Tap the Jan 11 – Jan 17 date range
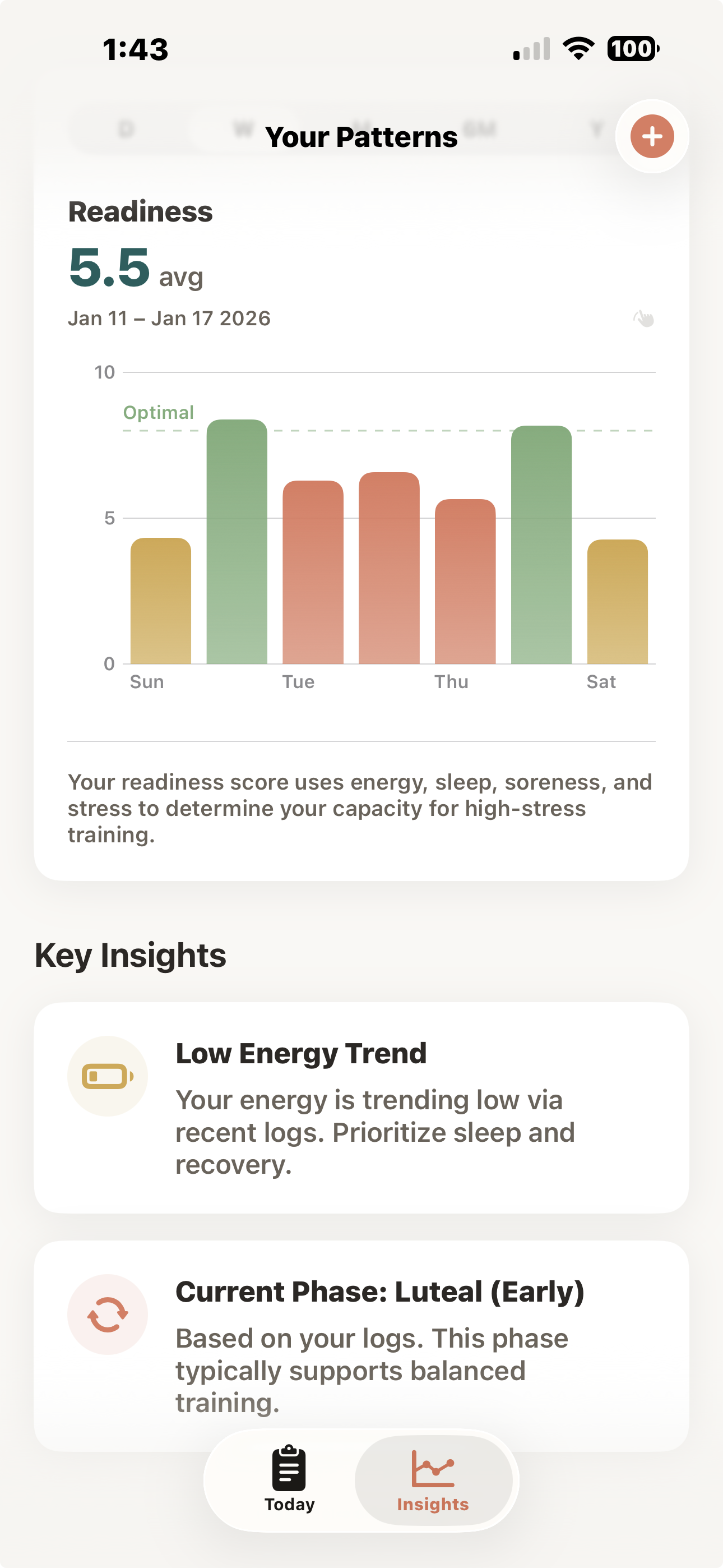Viewport: 723px width, 1568px height. 169,317
